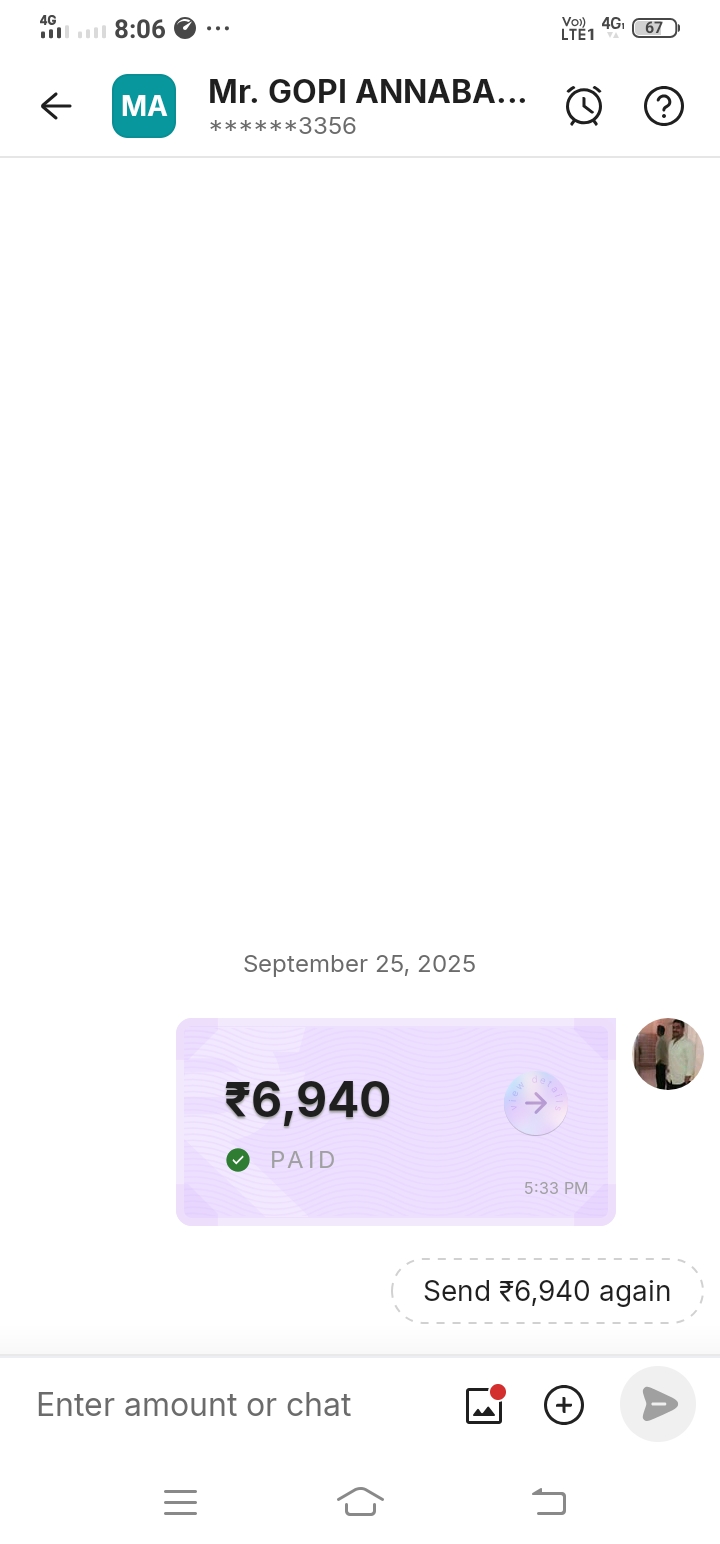Open the help question mark icon

point(664,106)
